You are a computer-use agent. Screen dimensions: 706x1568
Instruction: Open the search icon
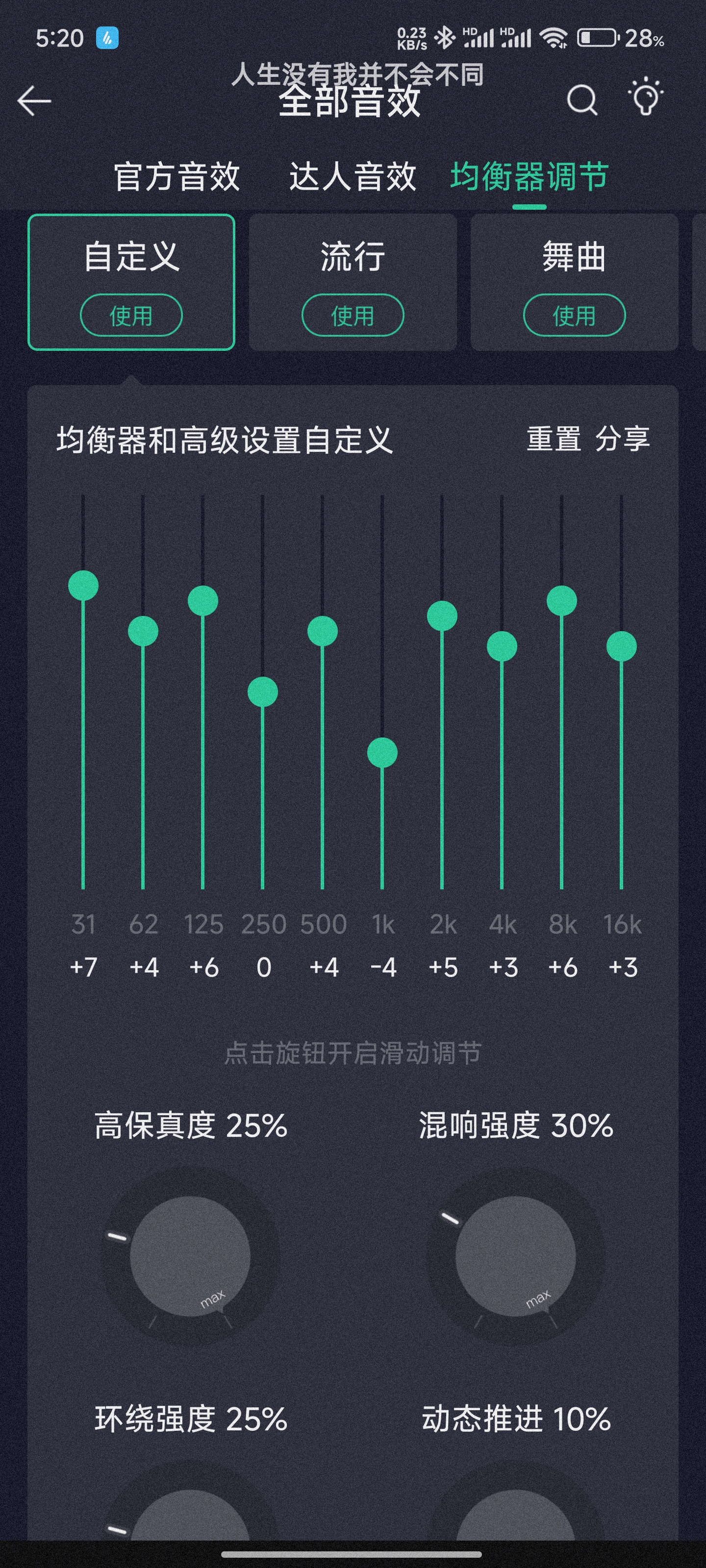click(x=582, y=99)
